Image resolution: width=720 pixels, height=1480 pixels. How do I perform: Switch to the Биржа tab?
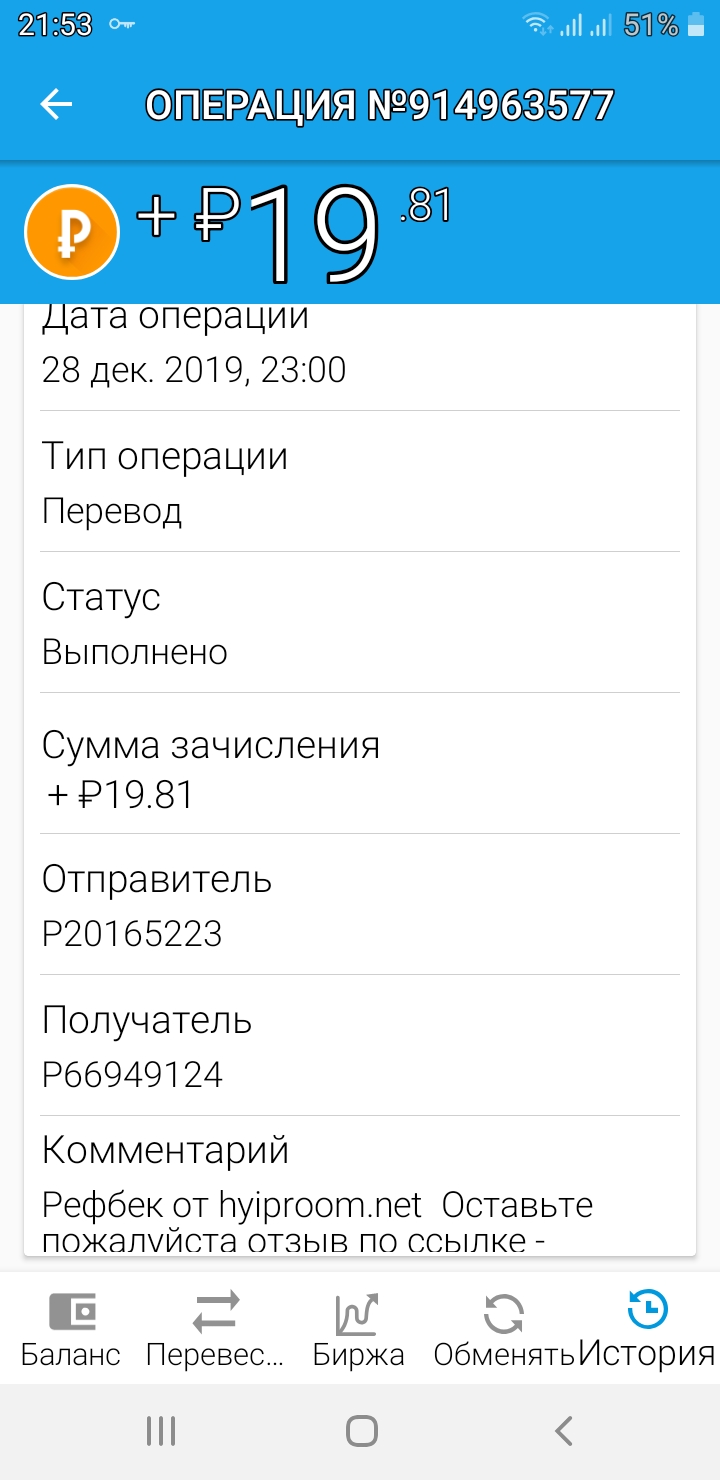tap(358, 1329)
